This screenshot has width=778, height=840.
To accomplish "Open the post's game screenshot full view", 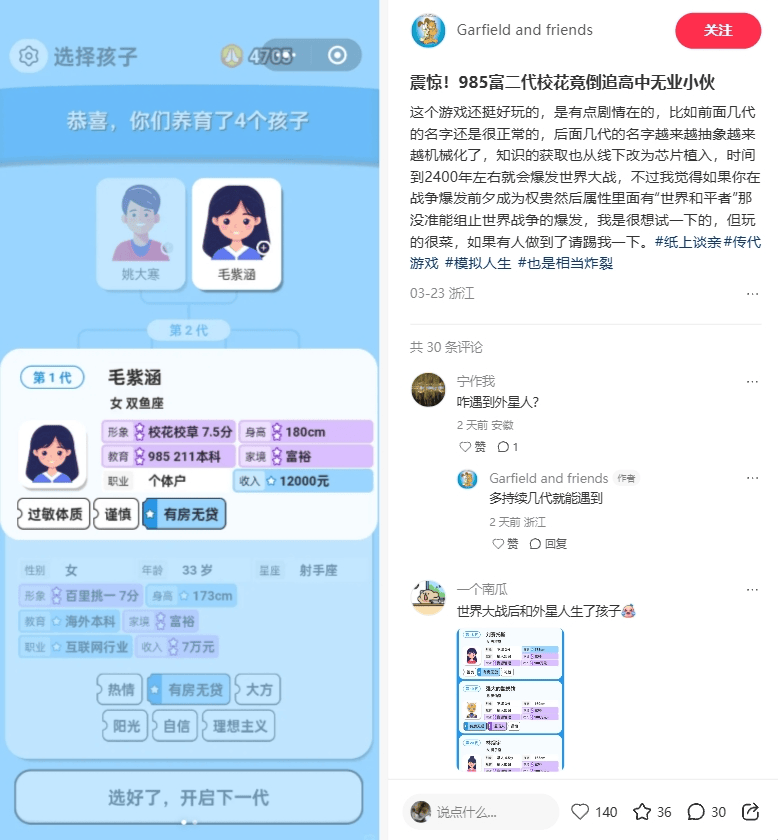I will (x=190, y=420).
